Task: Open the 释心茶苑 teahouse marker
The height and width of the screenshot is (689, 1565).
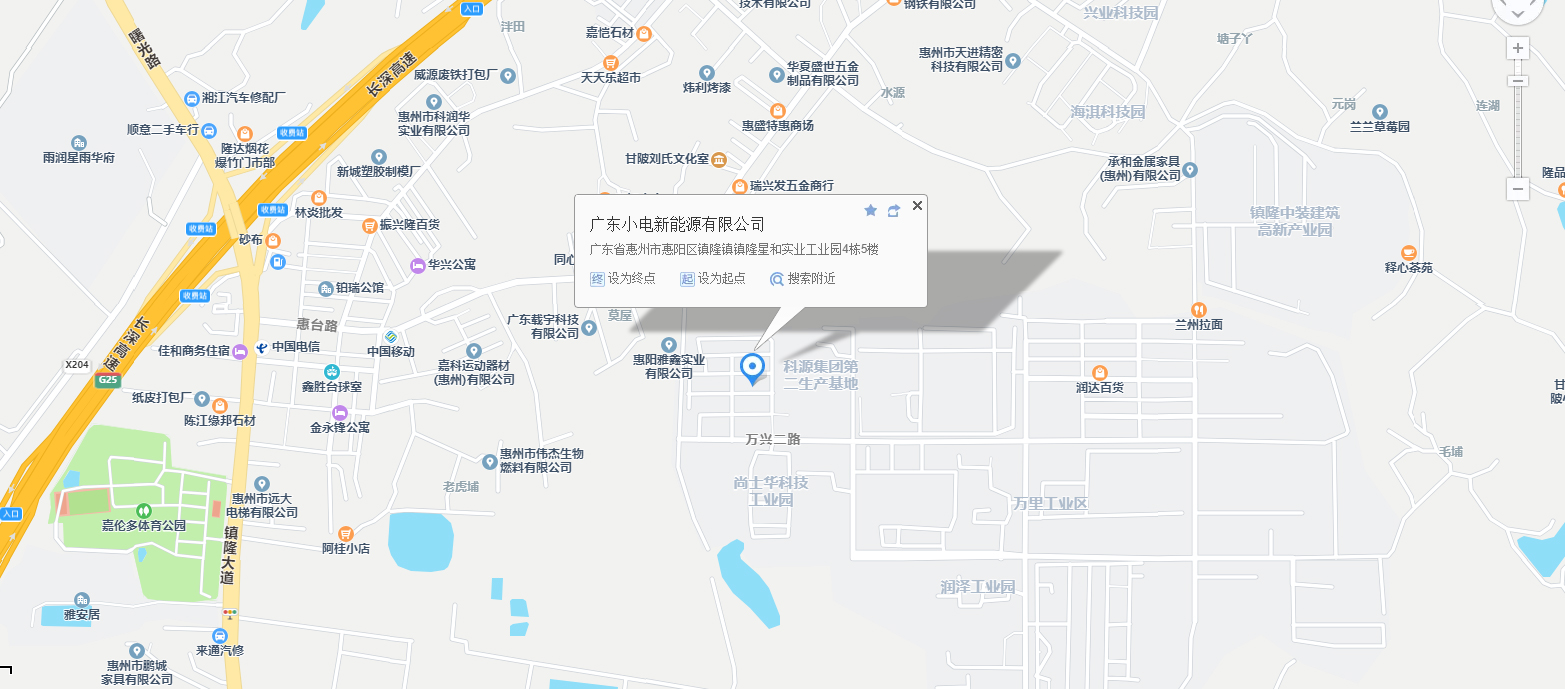Action: tap(1408, 253)
